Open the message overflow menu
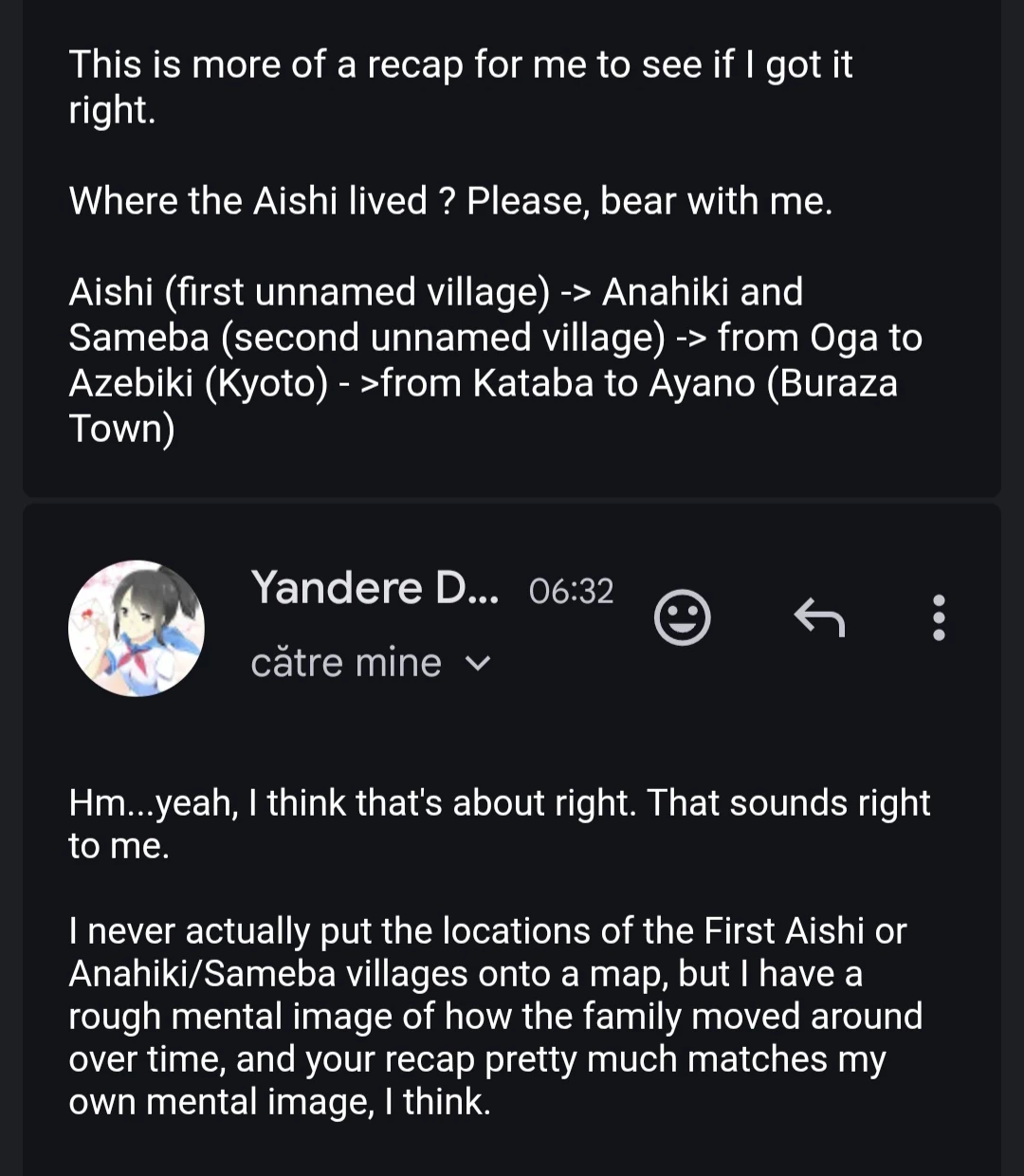This screenshot has width=1024, height=1176. pos(939,618)
